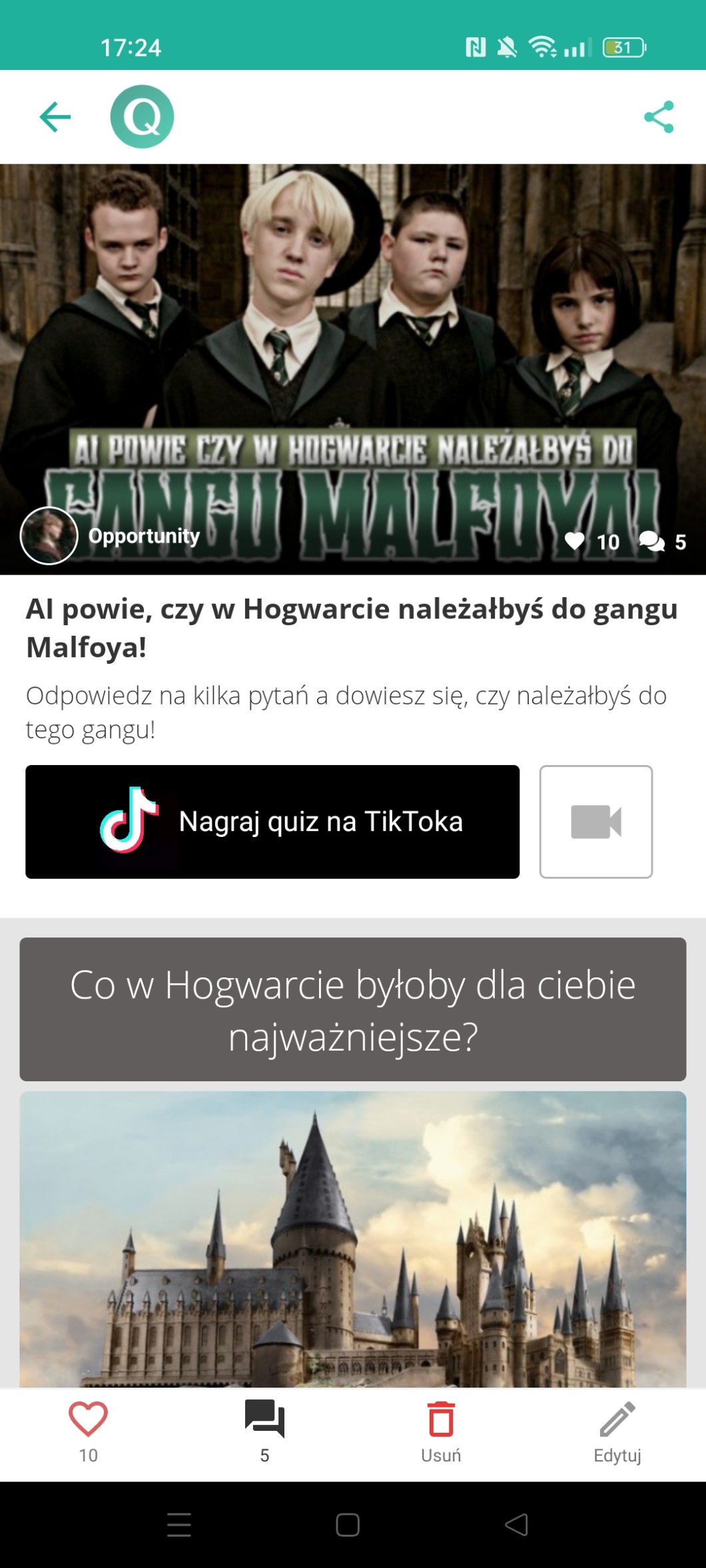
Task: Open the comments in the bottom bar
Action: point(264,1430)
